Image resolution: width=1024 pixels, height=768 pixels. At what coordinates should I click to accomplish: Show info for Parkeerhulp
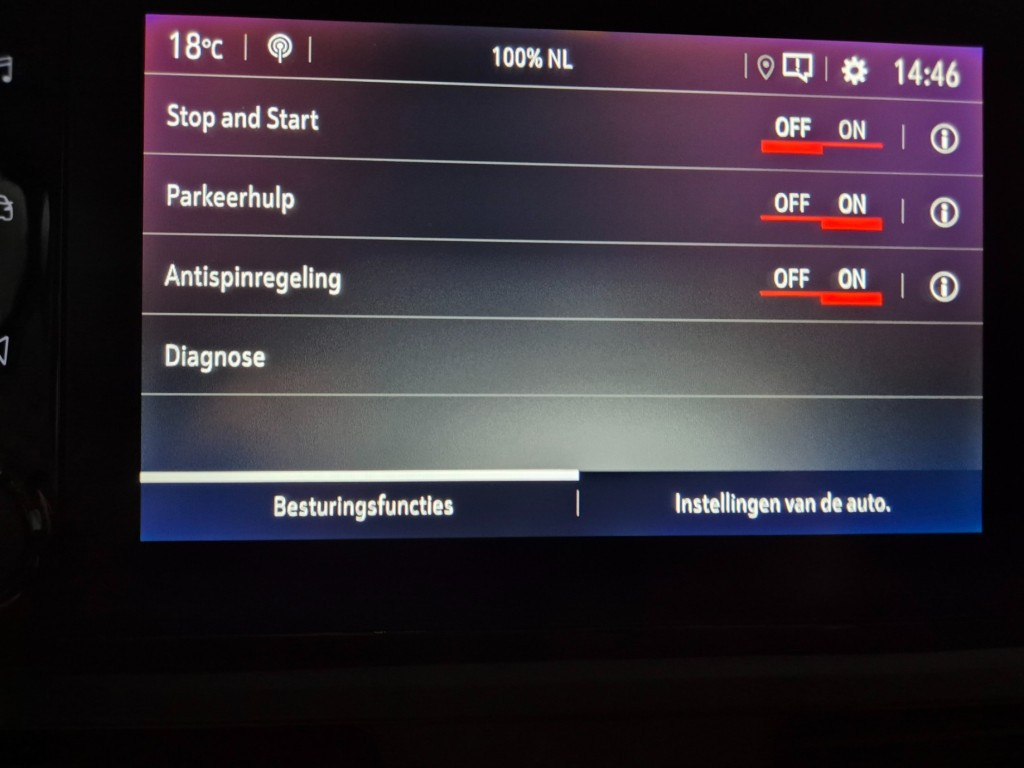[943, 212]
